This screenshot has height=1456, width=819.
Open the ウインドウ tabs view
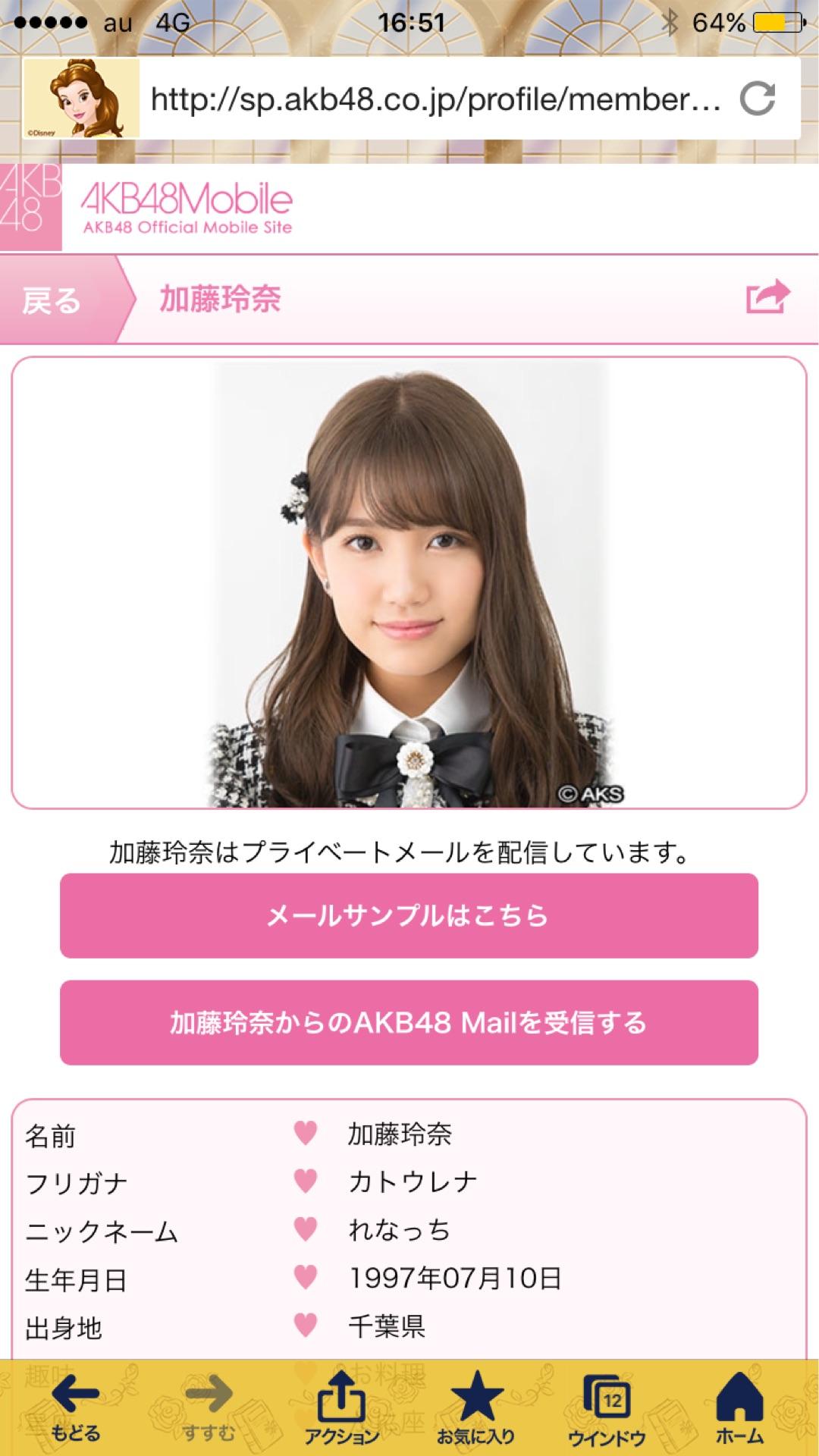(607, 1407)
